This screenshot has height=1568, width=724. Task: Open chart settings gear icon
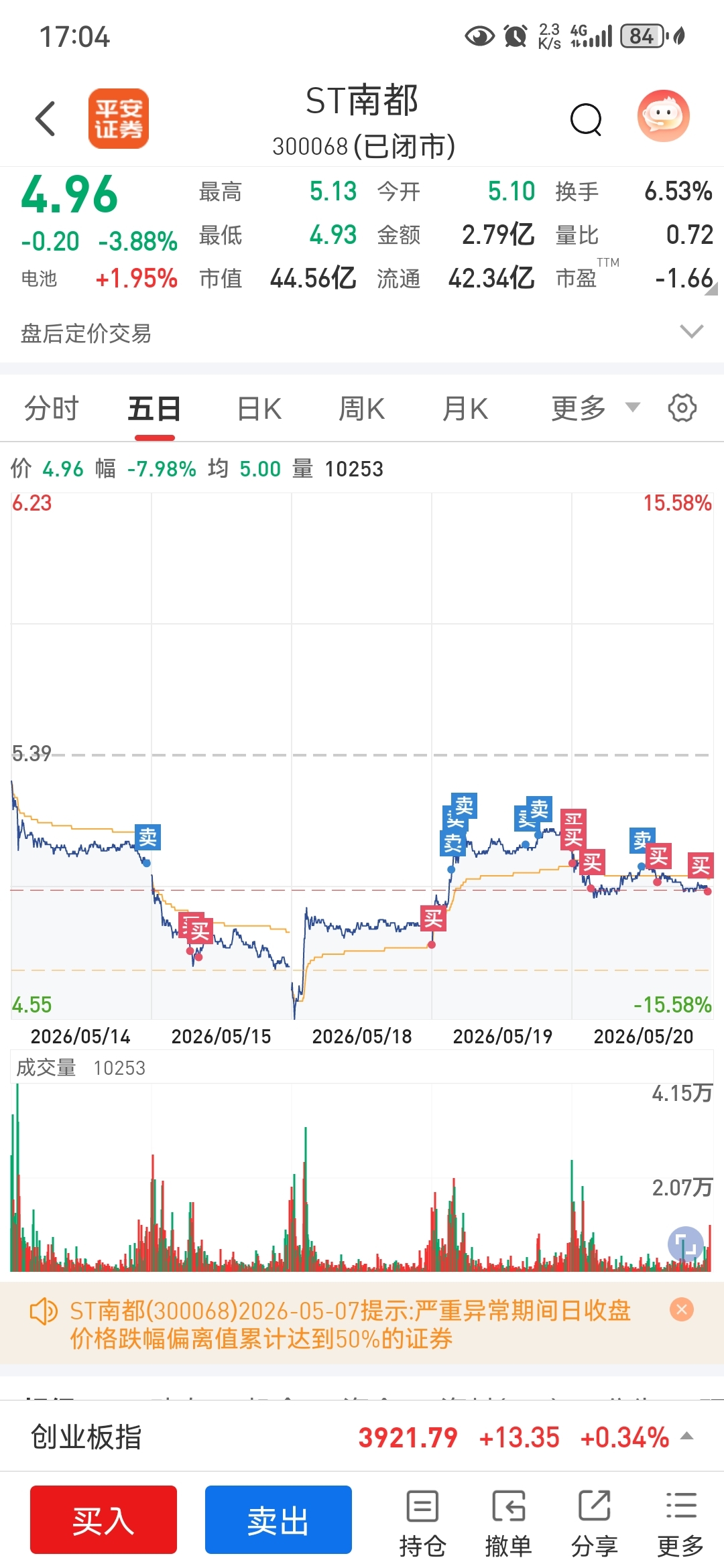coord(682,407)
